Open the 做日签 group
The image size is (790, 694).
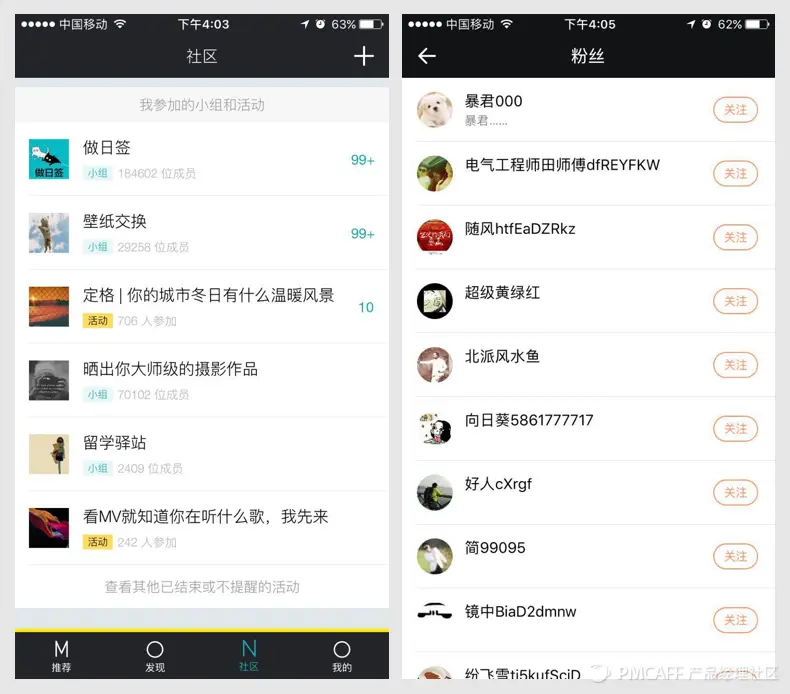pyautogui.click(x=202, y=159)
